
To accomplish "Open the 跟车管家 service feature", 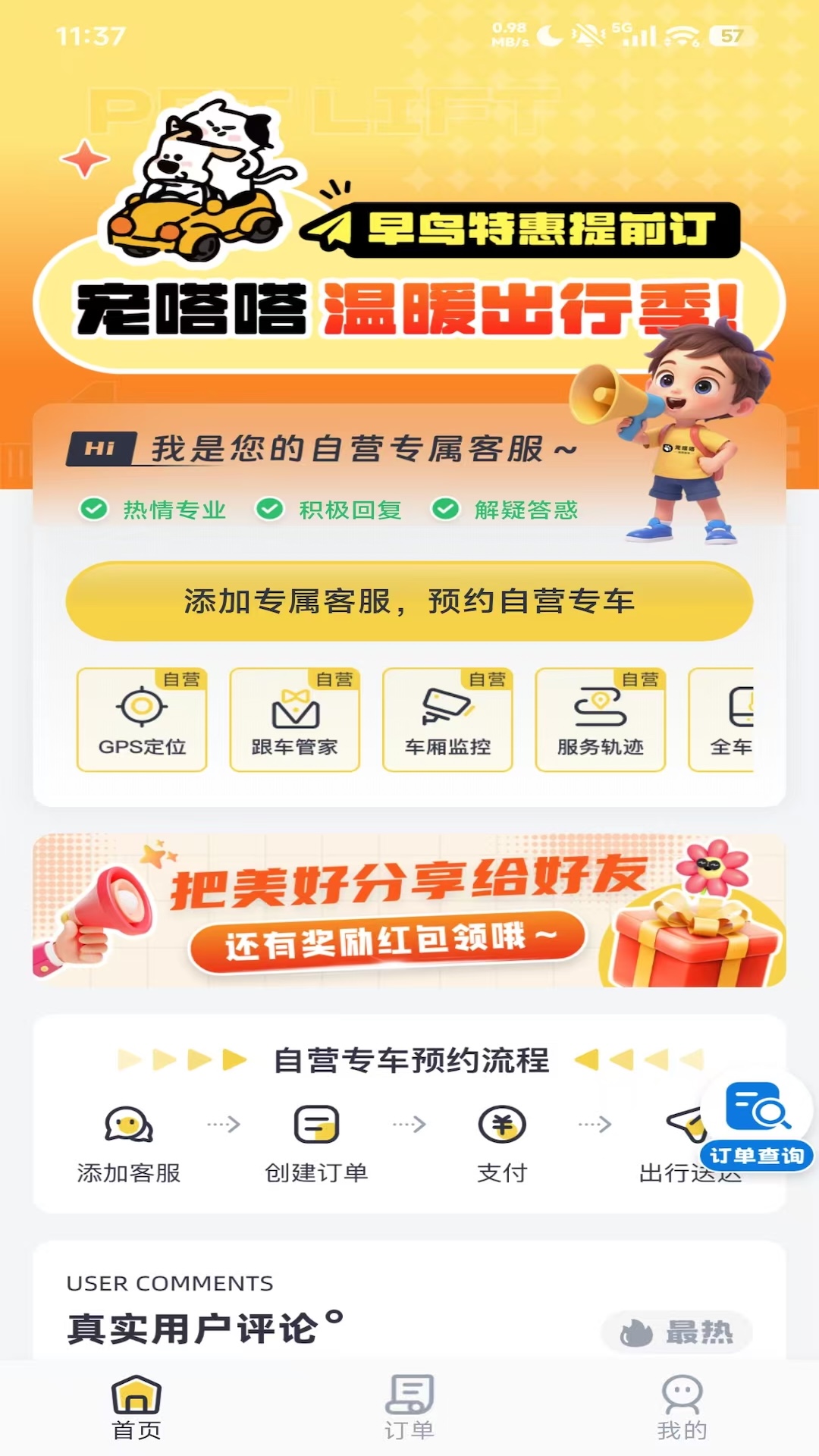I will 294,719.
